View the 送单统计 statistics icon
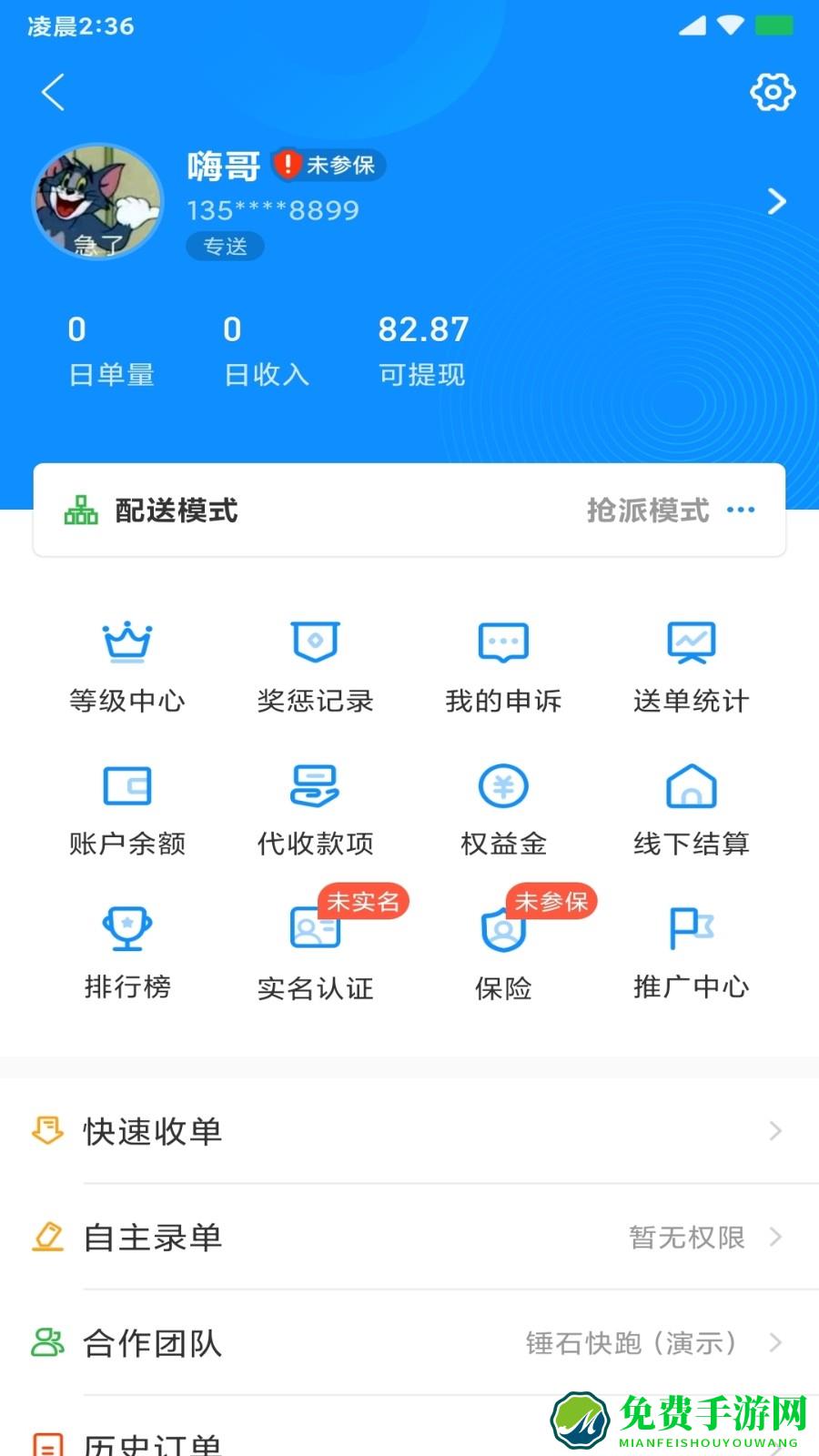 pos(692,642)
